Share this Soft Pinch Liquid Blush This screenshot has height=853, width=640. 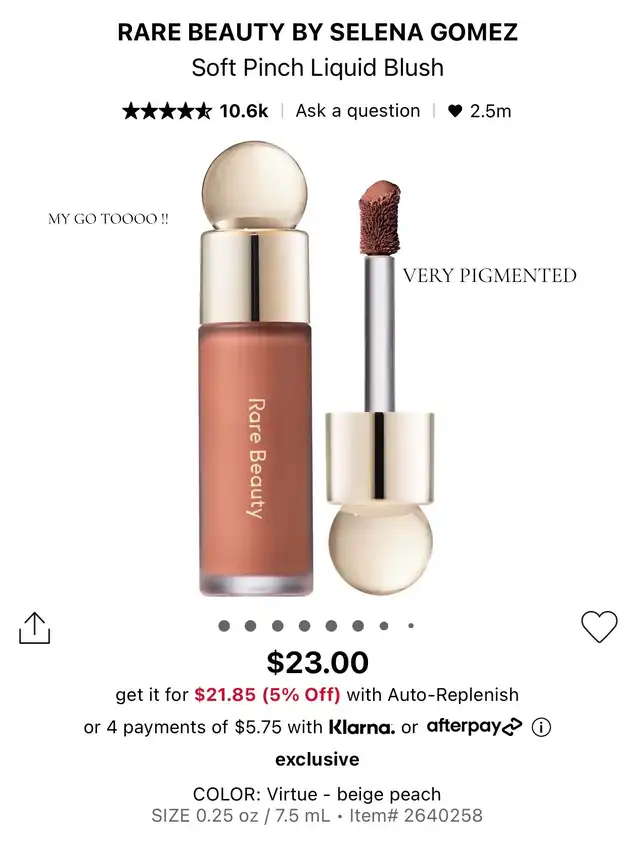(x=34, y=628)
